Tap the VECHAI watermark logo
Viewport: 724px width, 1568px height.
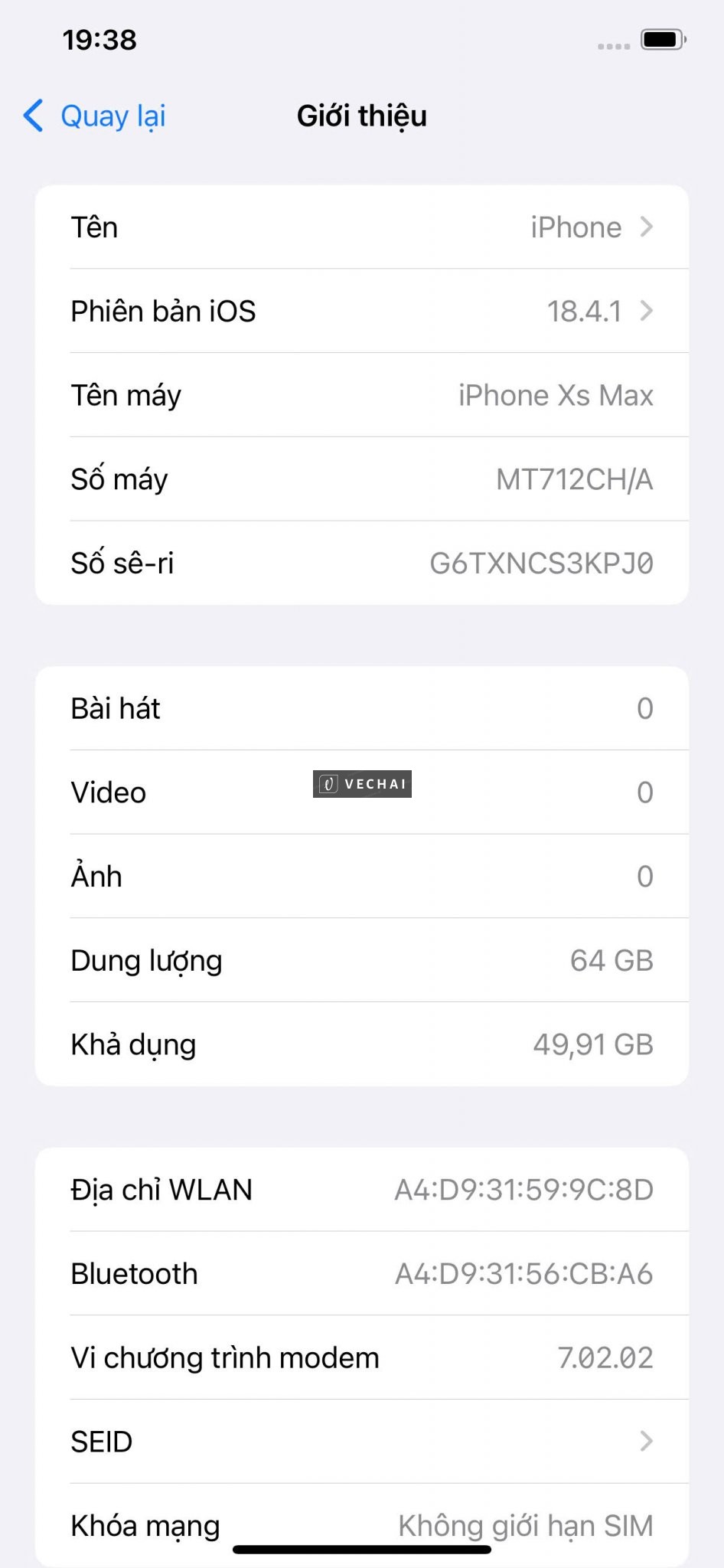pos(361,784)
